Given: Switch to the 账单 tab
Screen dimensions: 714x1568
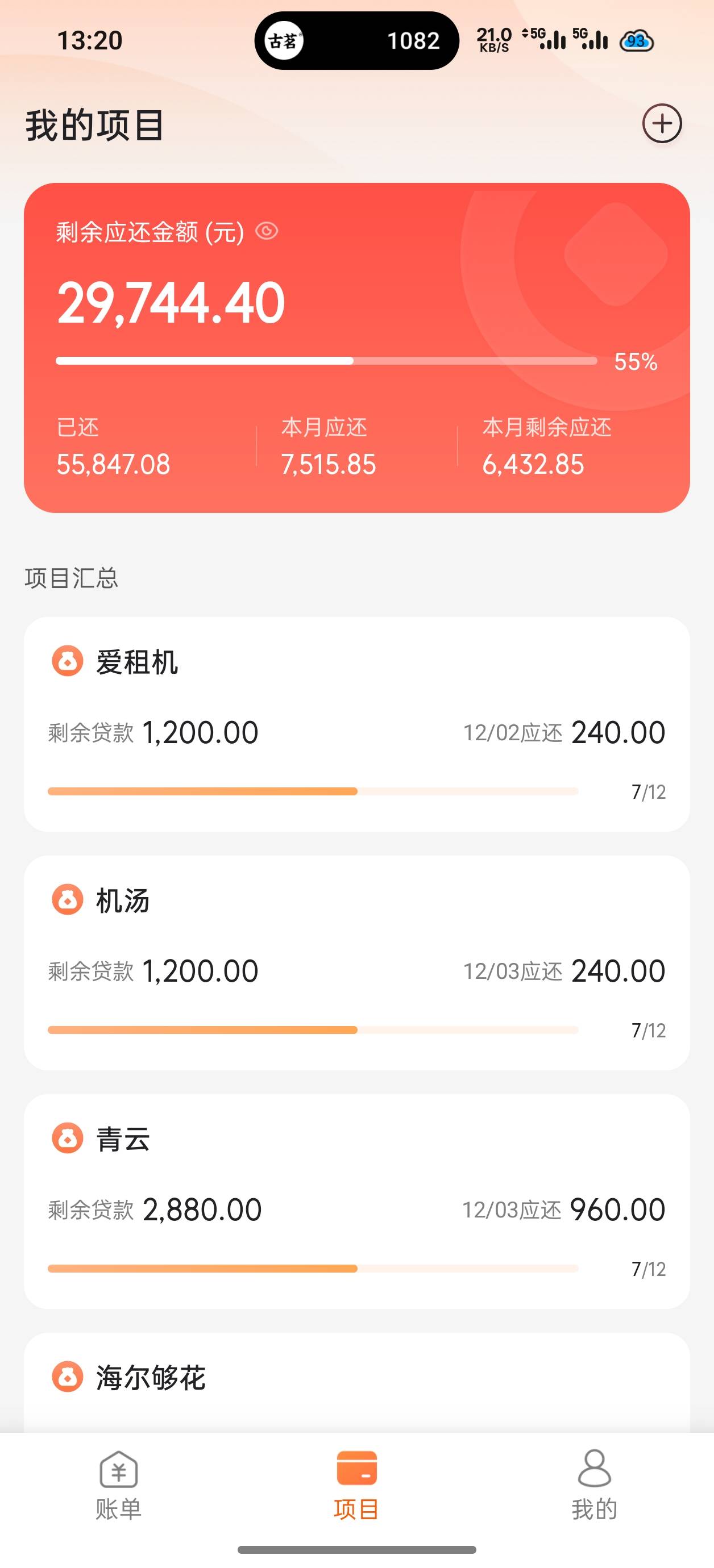Looking at the screenshot, I should [x=119, y=1485].
